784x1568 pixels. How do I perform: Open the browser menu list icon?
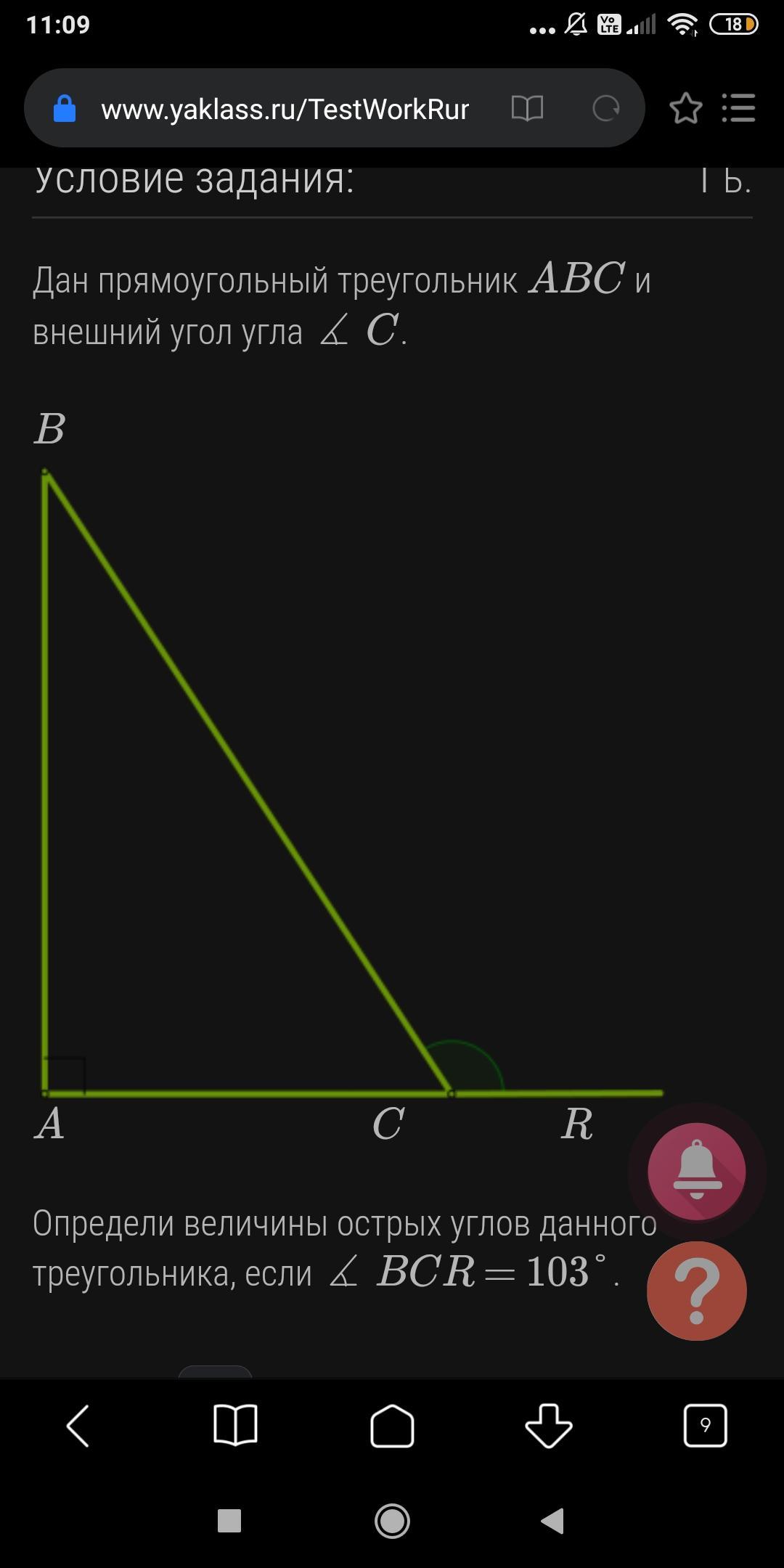tap(739, 109)
